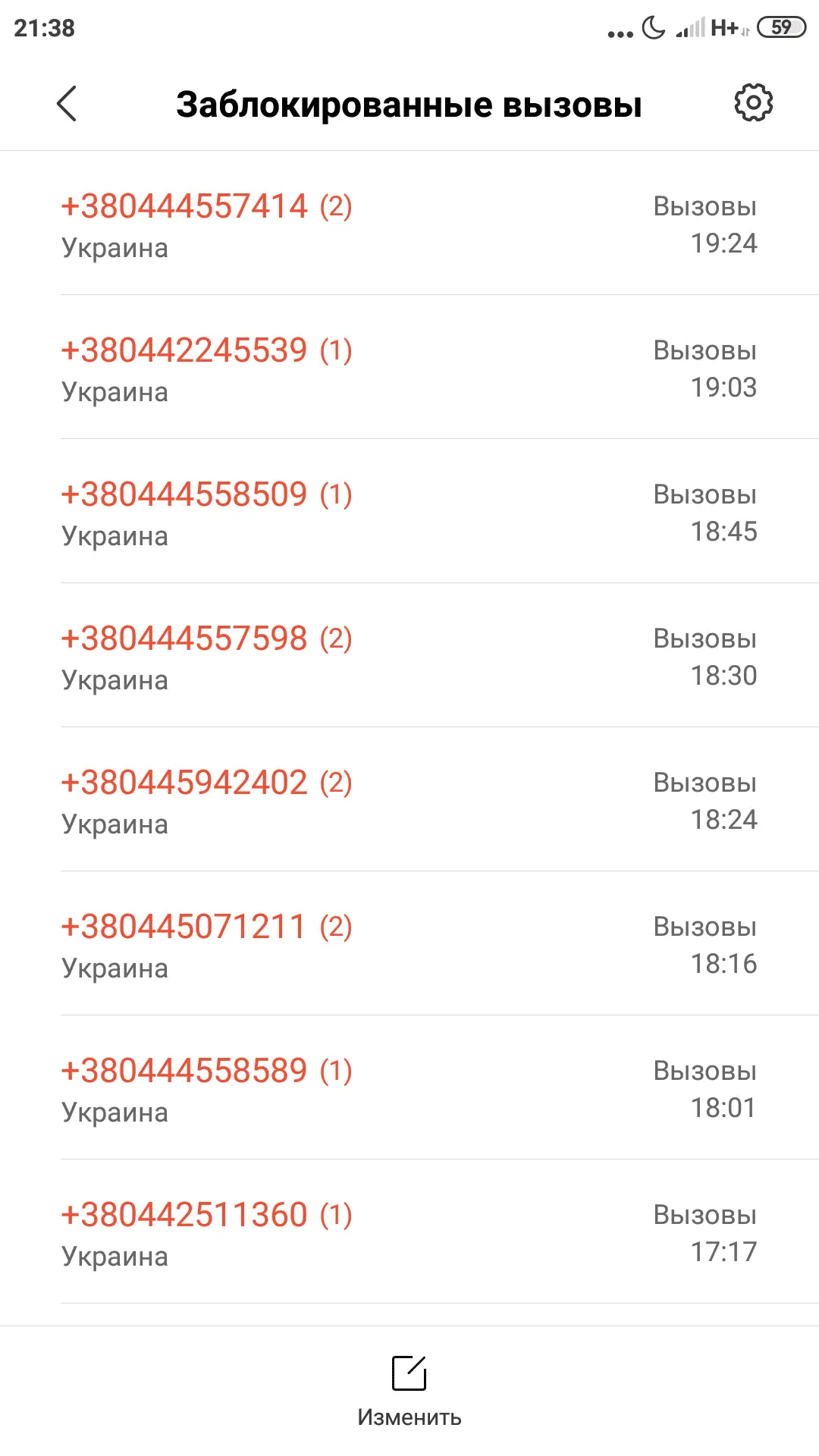Select blocked number +380444557598
819x1456 pixels.
pos(409,657)
